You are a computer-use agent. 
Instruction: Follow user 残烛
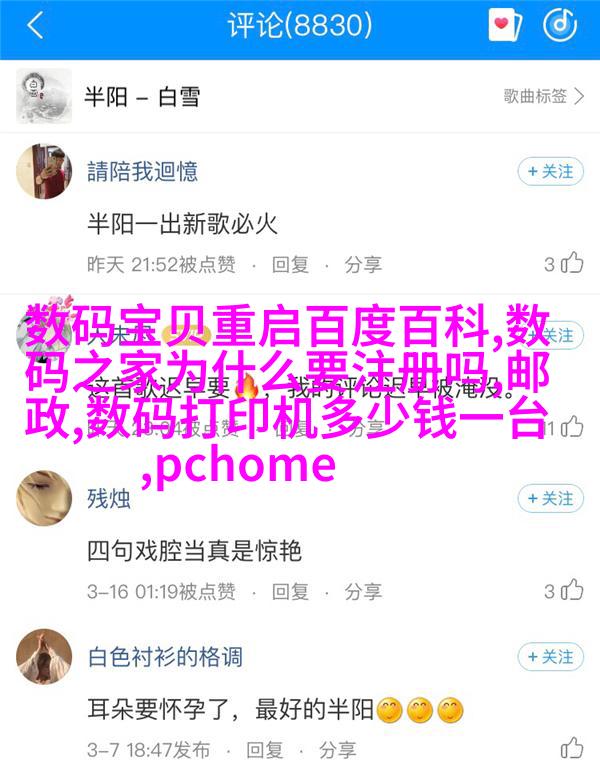coord(550,497)
